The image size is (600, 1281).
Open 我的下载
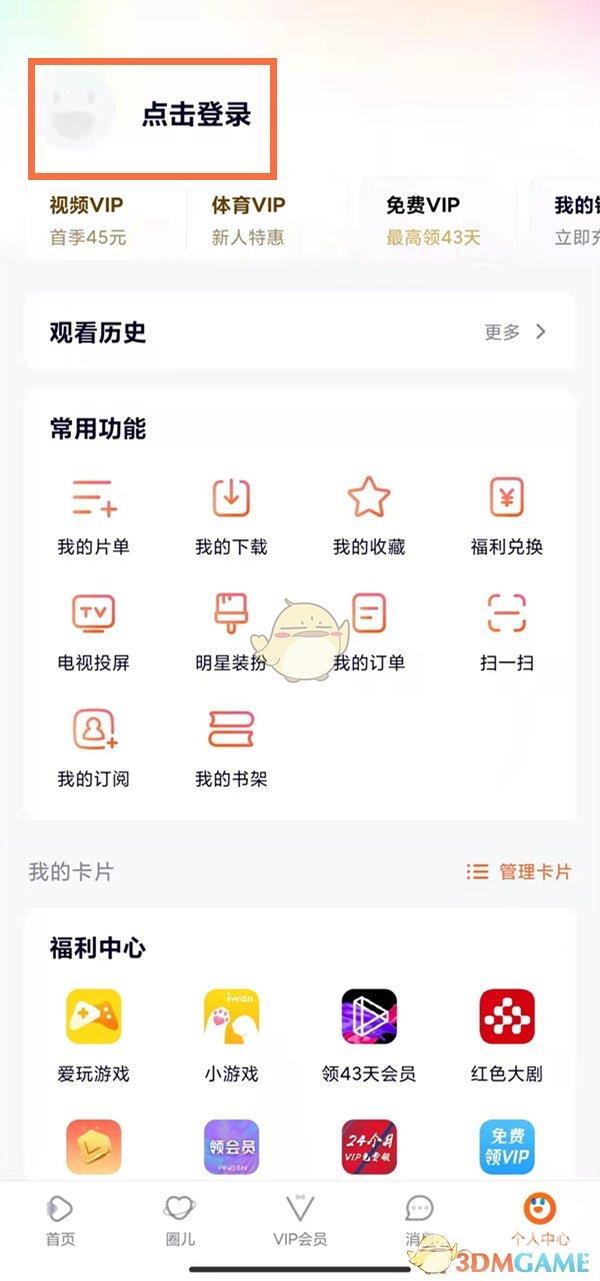click(231, 516)
